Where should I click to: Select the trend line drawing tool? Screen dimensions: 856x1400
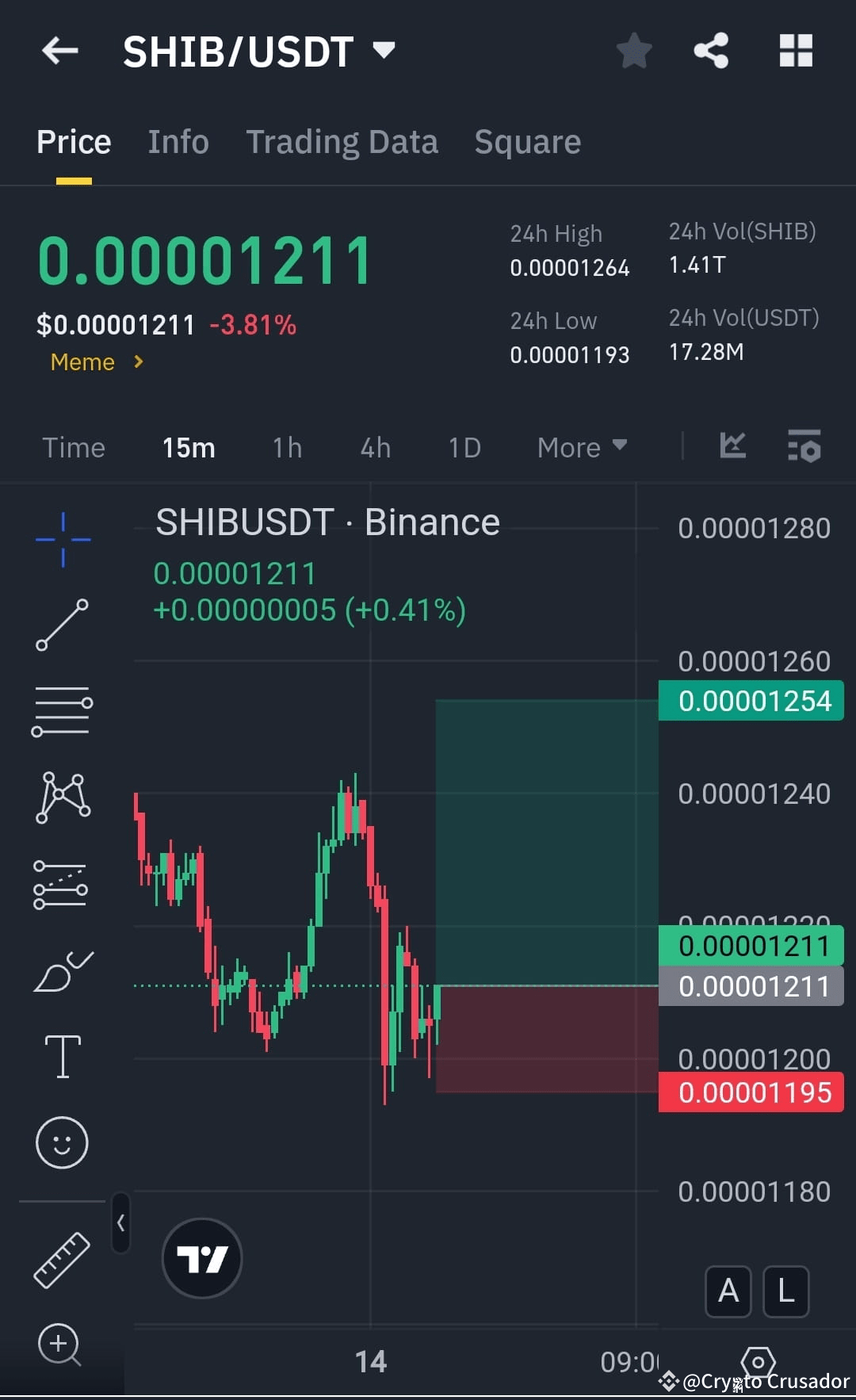click(62, 626)
